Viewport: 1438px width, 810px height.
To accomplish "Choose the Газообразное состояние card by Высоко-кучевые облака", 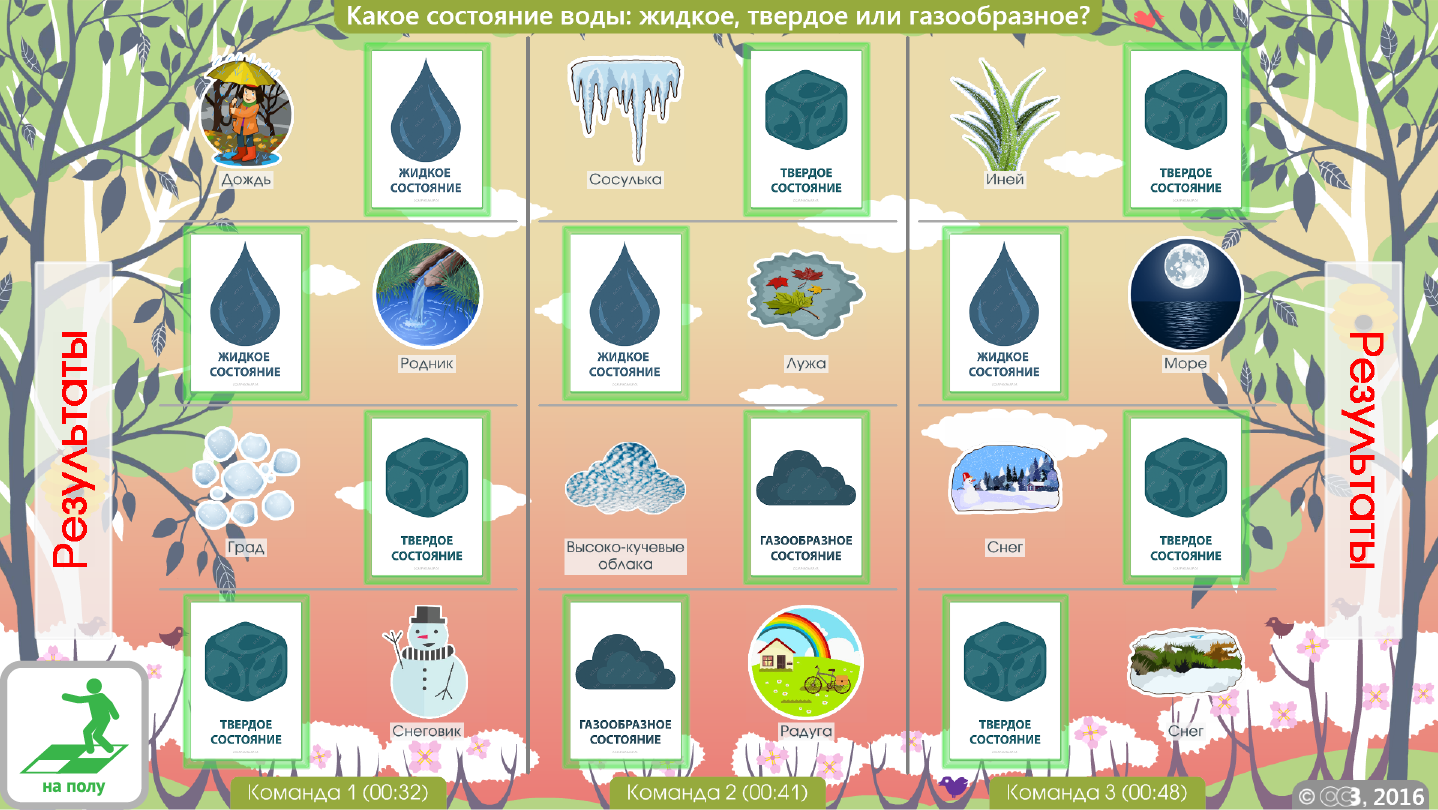I will coord(806,498).
